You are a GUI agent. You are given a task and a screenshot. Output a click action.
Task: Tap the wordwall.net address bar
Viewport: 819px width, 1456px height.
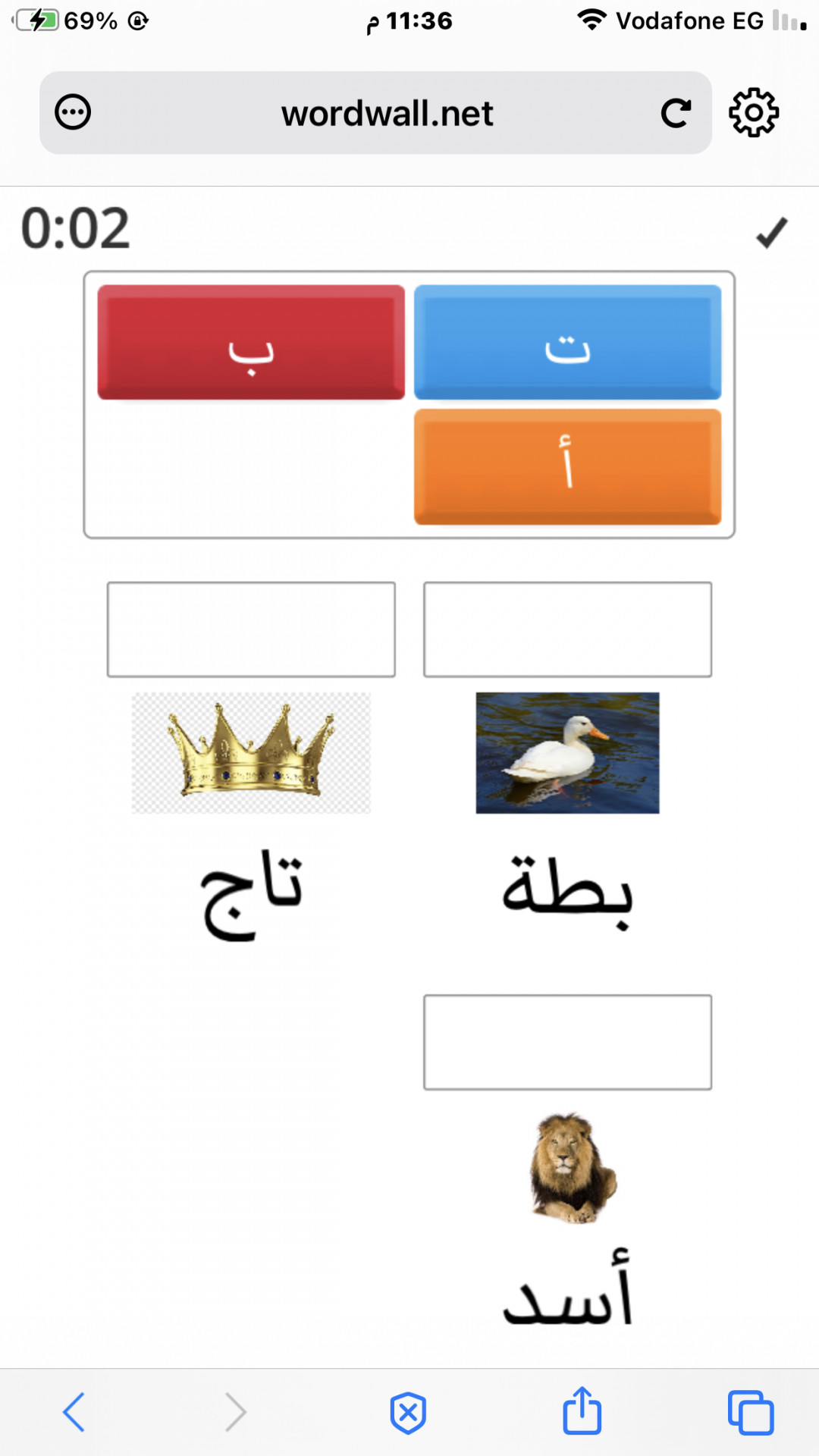(387, 114)
